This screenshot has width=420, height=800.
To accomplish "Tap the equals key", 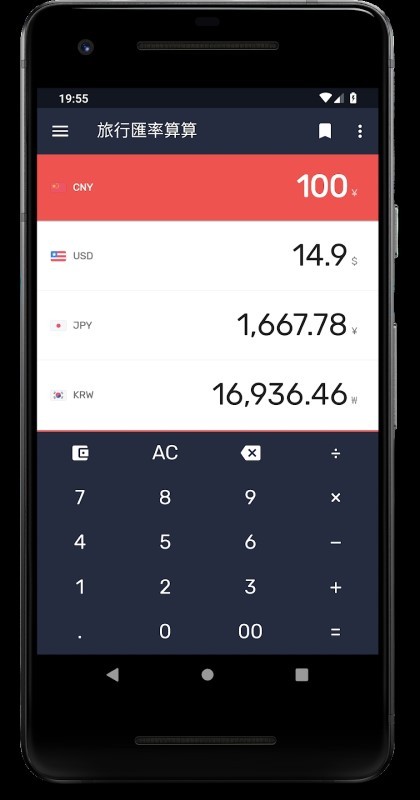I will (x=335, y=632).
